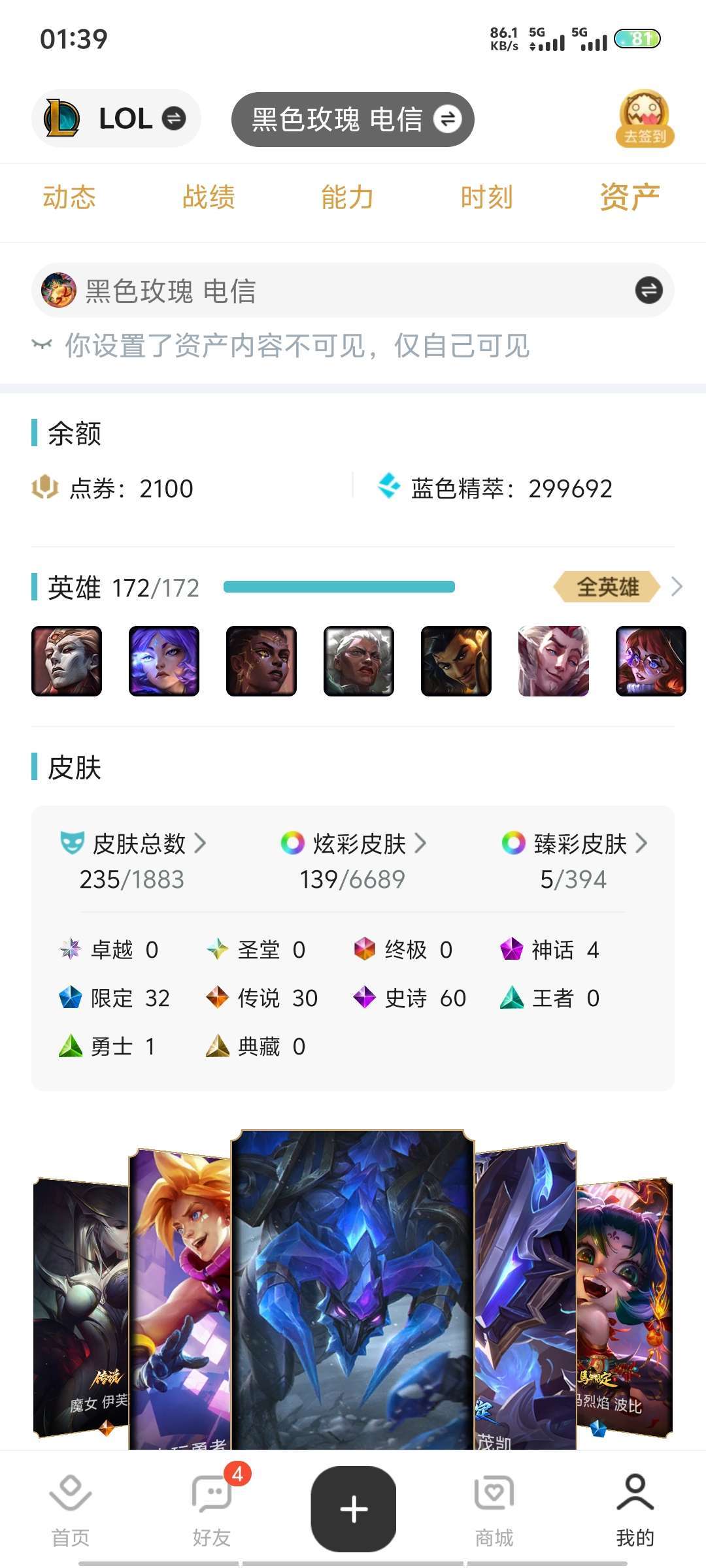This screenshot has width=706, height=1568.
Task: Tap the account swap control in the profile row
Action: click(x=647, y=291)
